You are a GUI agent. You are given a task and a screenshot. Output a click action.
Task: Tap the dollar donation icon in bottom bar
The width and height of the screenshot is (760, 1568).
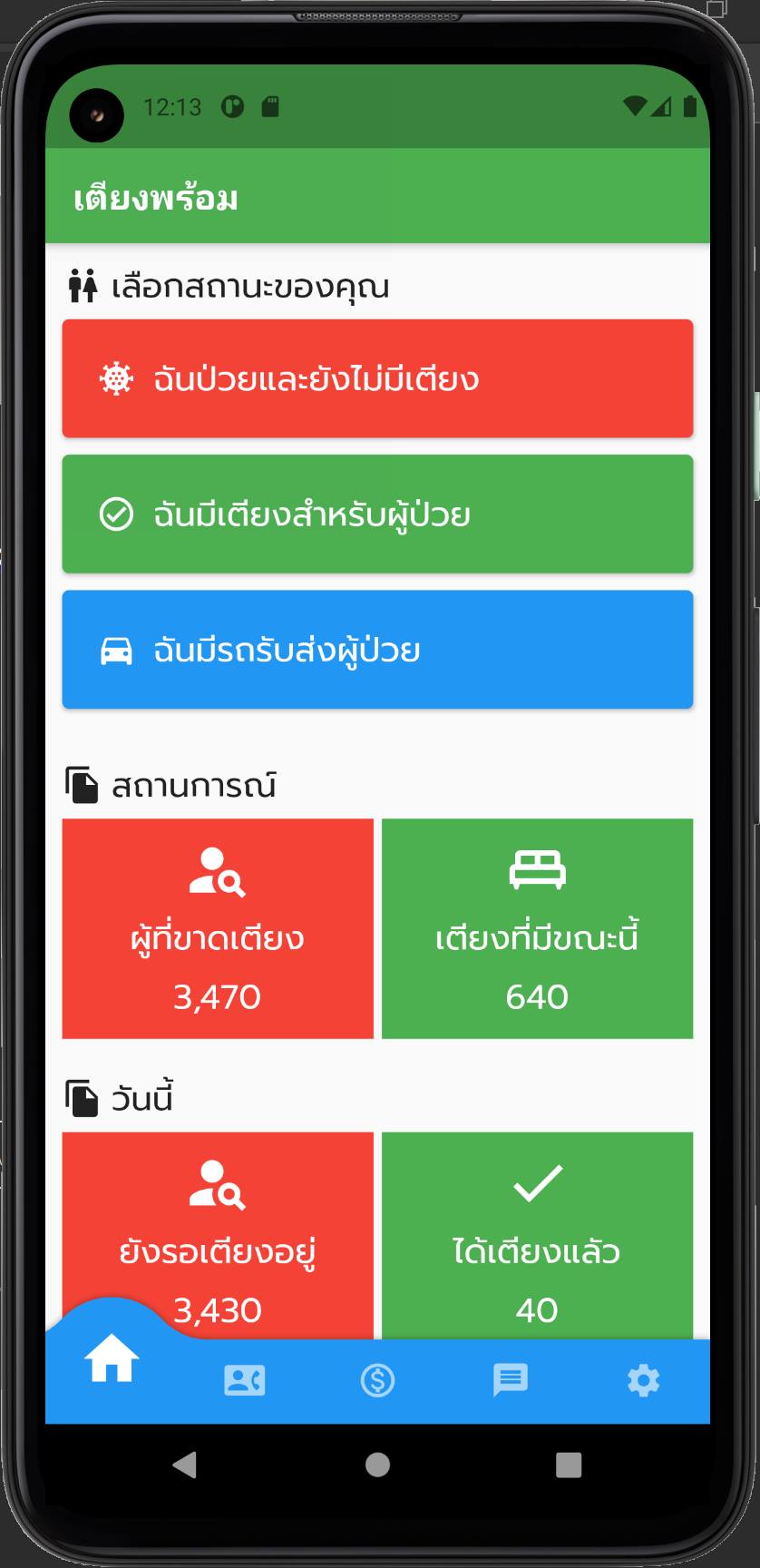click(377, 1381)
